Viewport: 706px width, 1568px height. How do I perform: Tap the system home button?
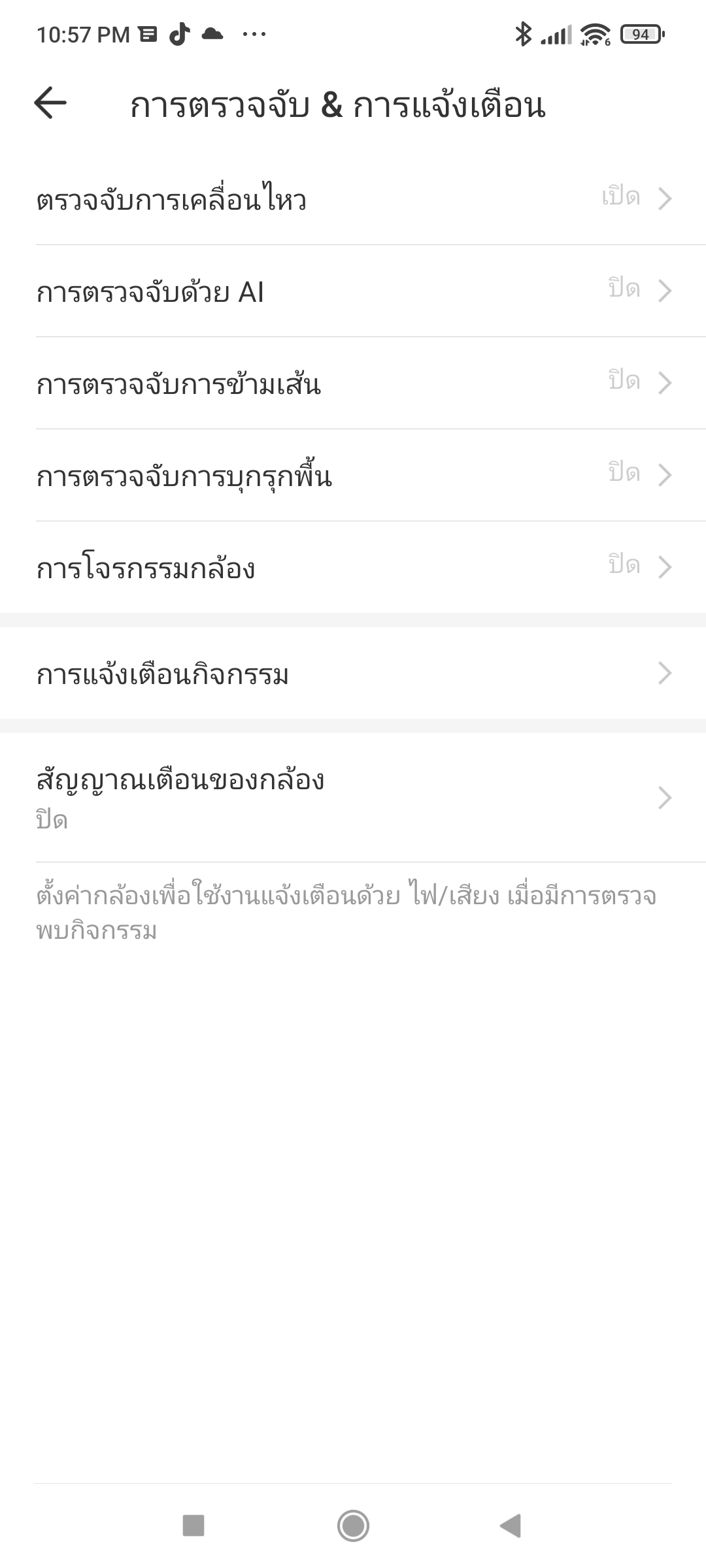click(353, 1526)
